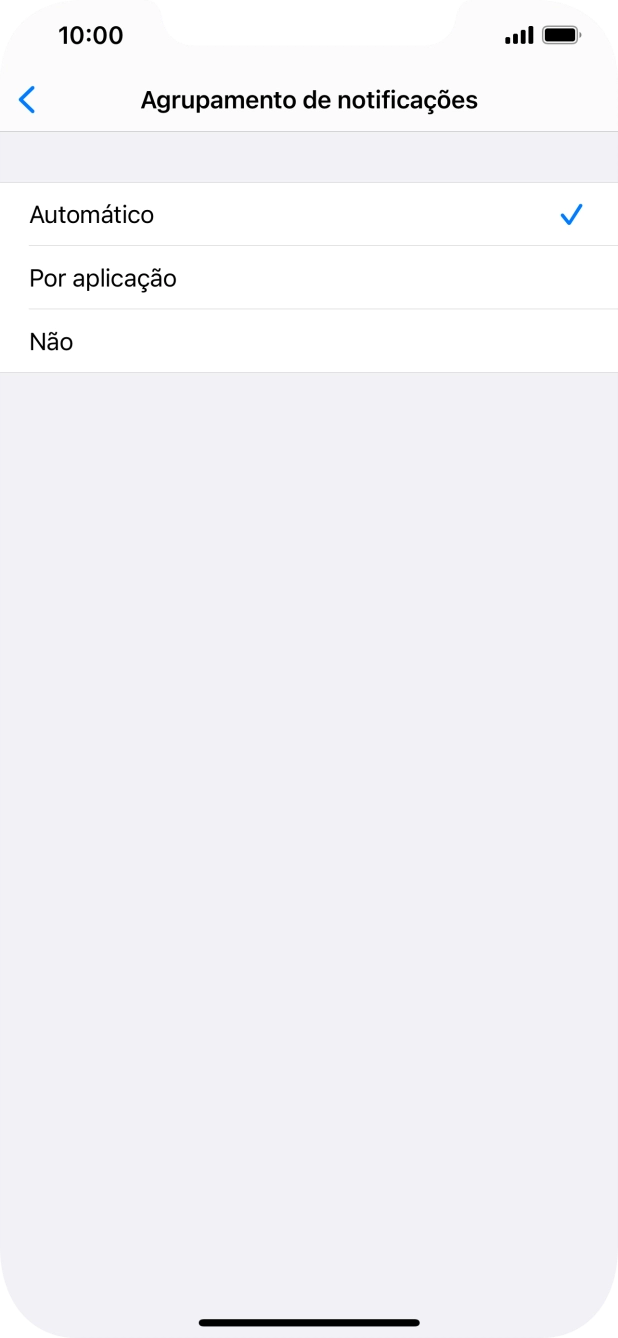
Task: Select the Automático grouping option
Action: tap(309, 214)
